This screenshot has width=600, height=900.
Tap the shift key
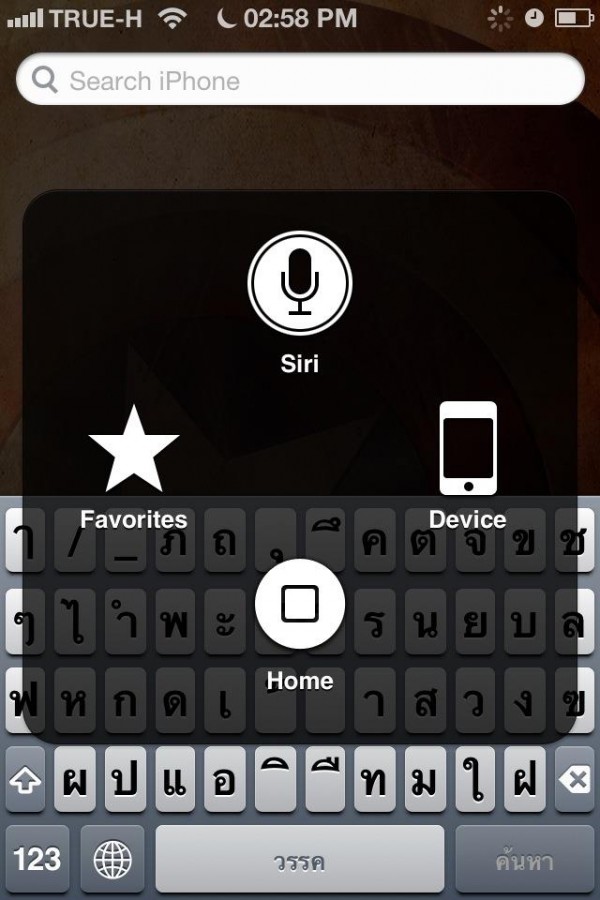(x=25, y=781)
